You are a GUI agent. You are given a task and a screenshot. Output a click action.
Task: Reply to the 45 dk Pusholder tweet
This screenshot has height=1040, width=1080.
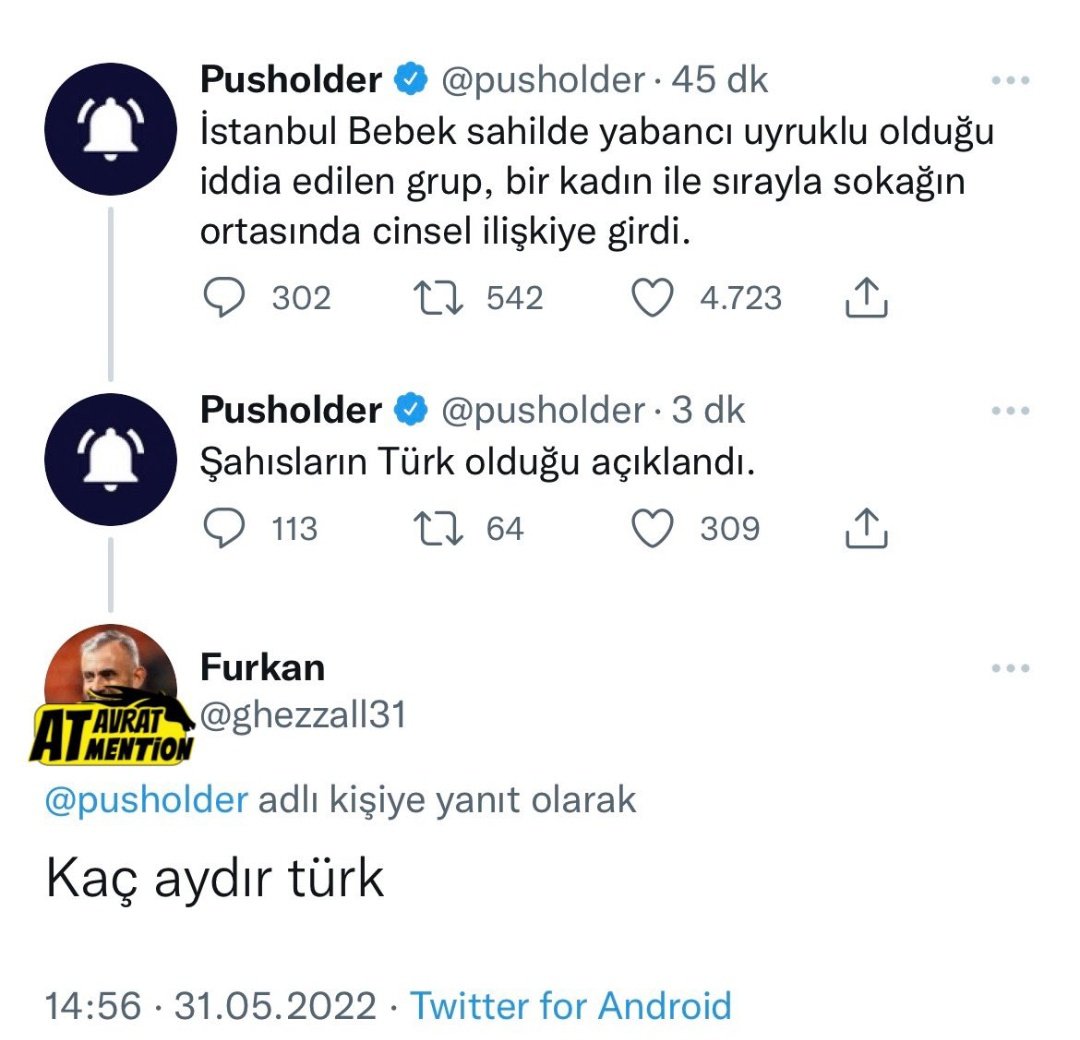coord(224,298)
